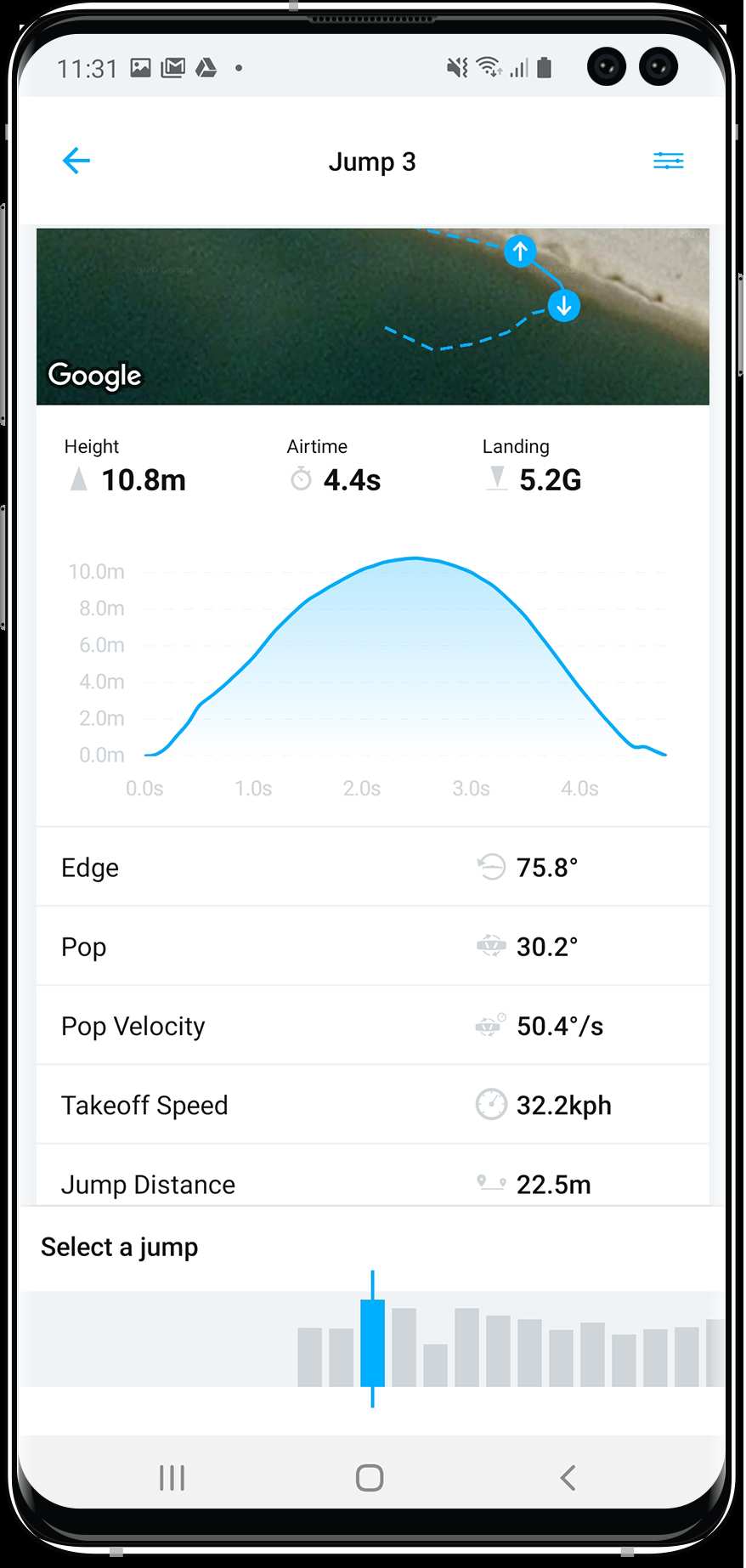
Task: Open the jump track map
Action: pos(372,316)
